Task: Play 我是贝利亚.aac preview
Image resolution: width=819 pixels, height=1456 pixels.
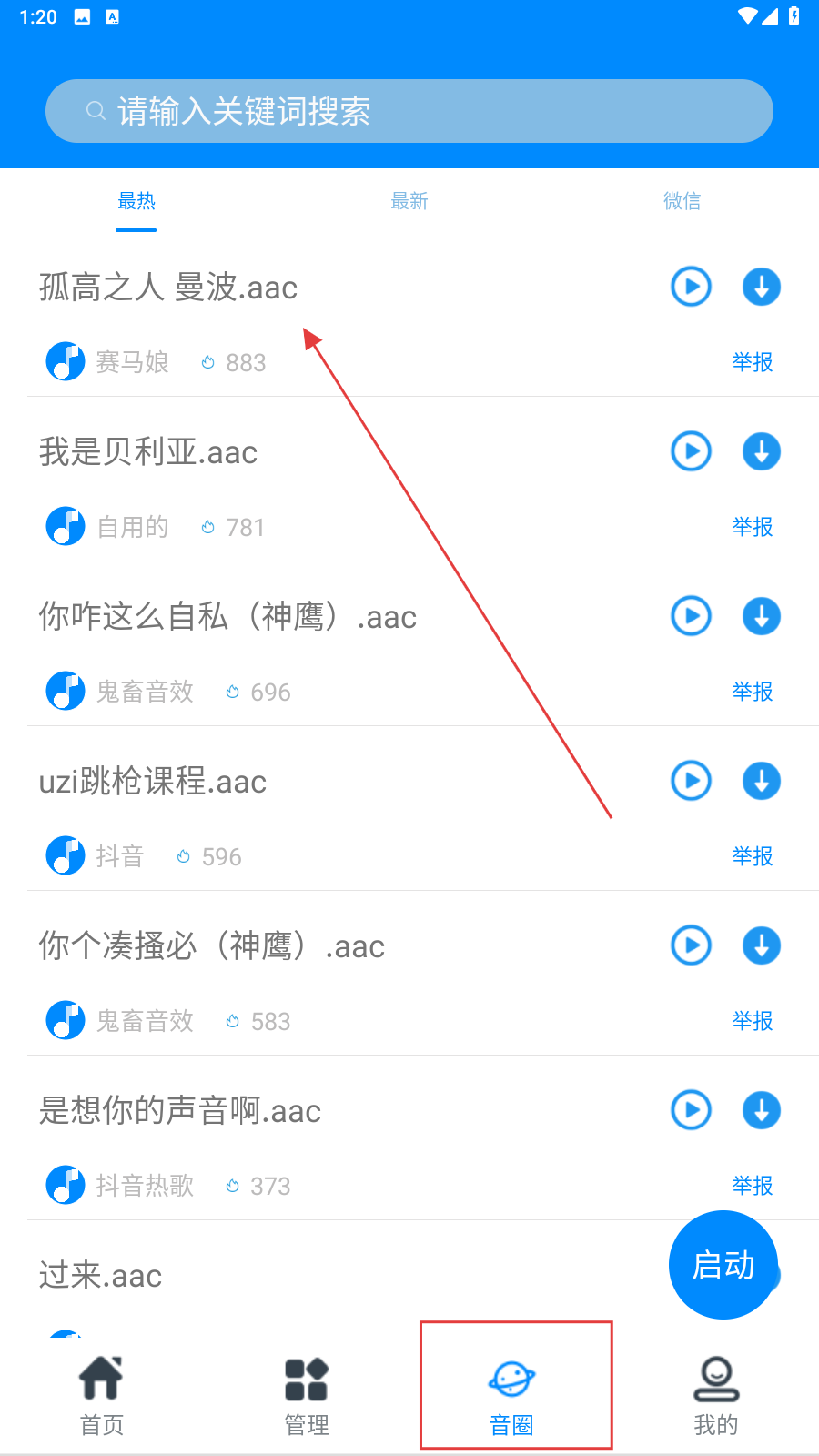Action: [x=691, y=451]
